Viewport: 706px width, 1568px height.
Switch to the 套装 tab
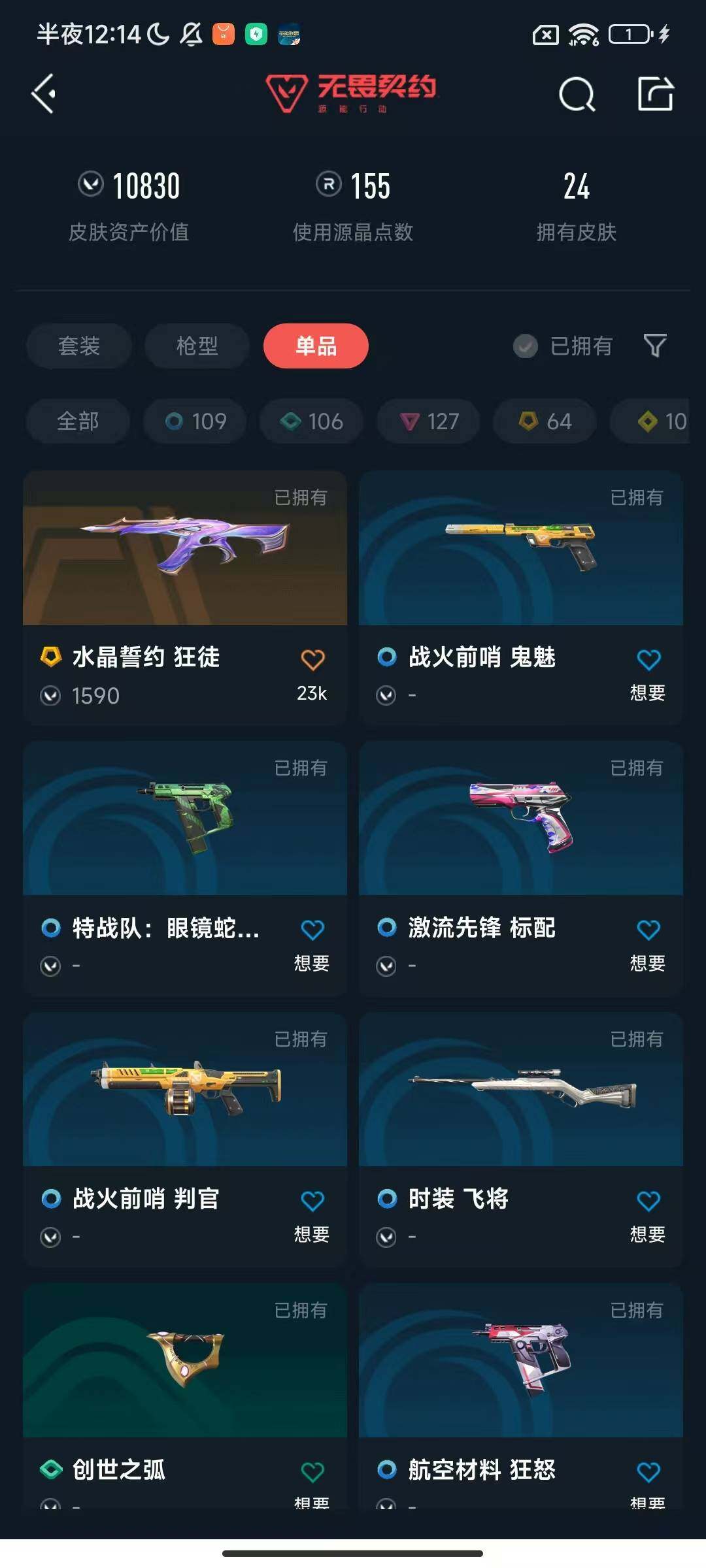(78, 346)
